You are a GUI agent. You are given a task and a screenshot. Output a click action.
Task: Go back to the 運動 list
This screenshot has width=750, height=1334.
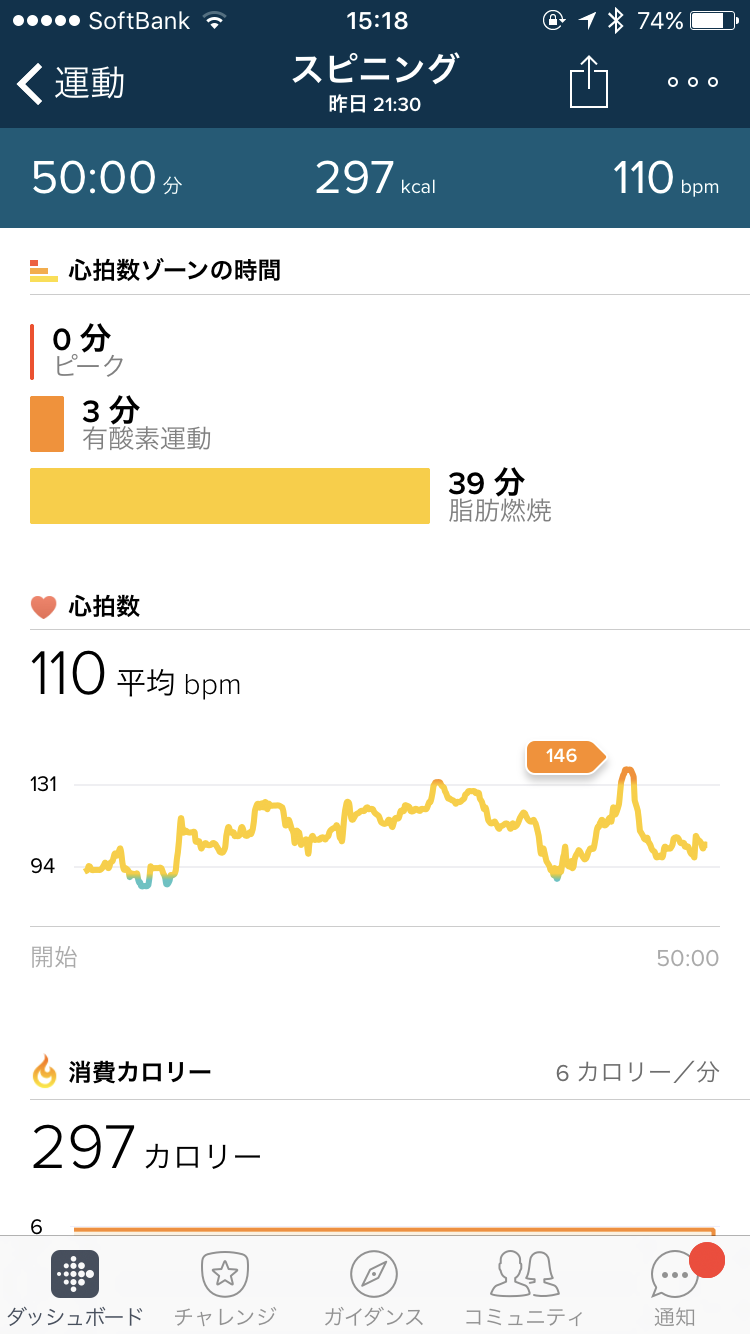tap(70, 84)
